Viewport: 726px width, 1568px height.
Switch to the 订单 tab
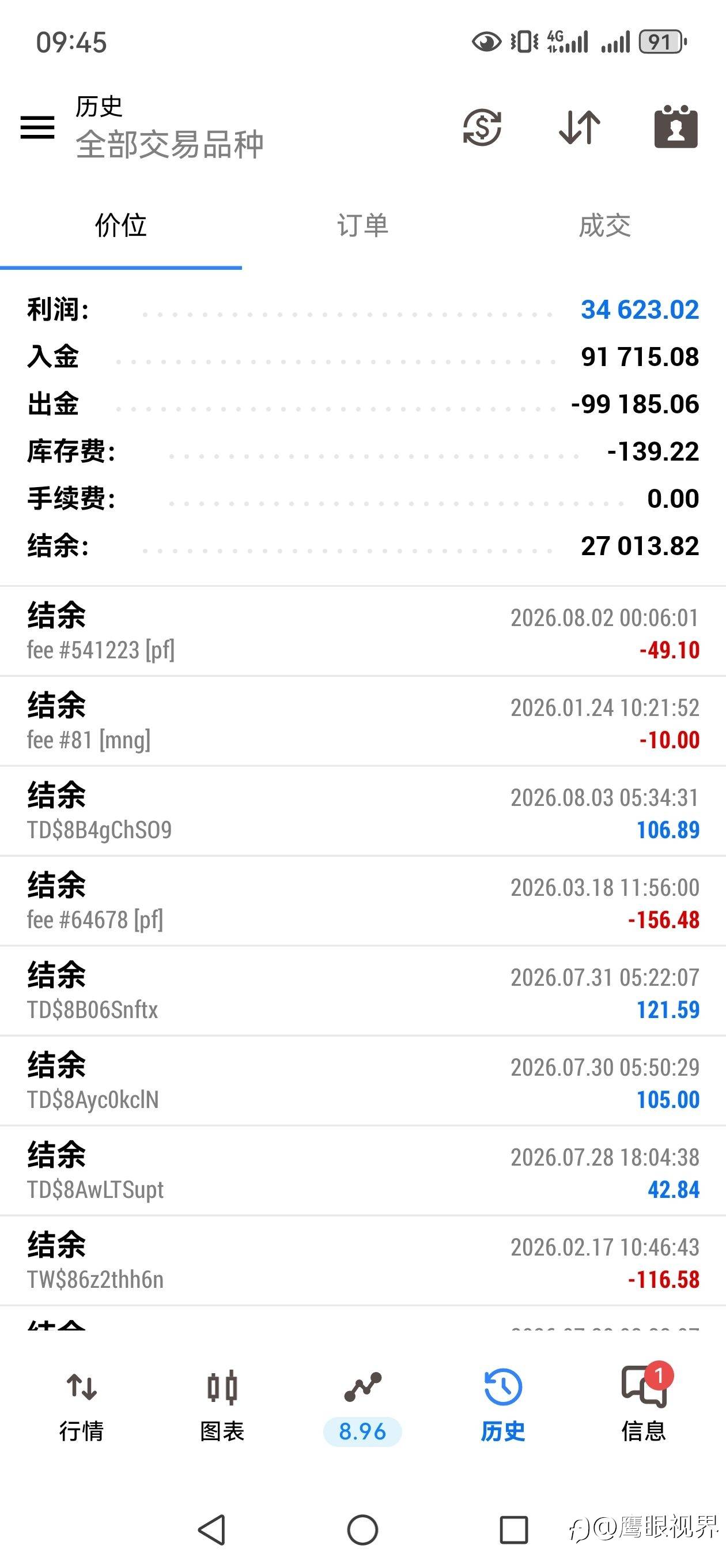coord(362,225)
